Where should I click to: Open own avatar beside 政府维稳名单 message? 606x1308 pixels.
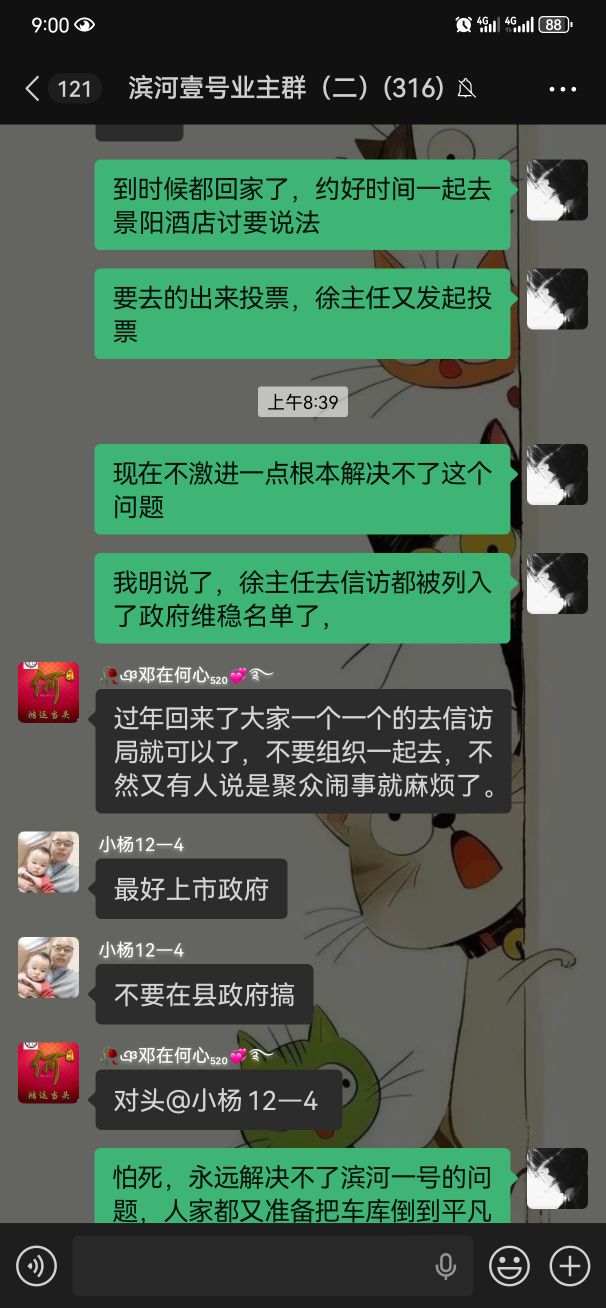(557, 583)
